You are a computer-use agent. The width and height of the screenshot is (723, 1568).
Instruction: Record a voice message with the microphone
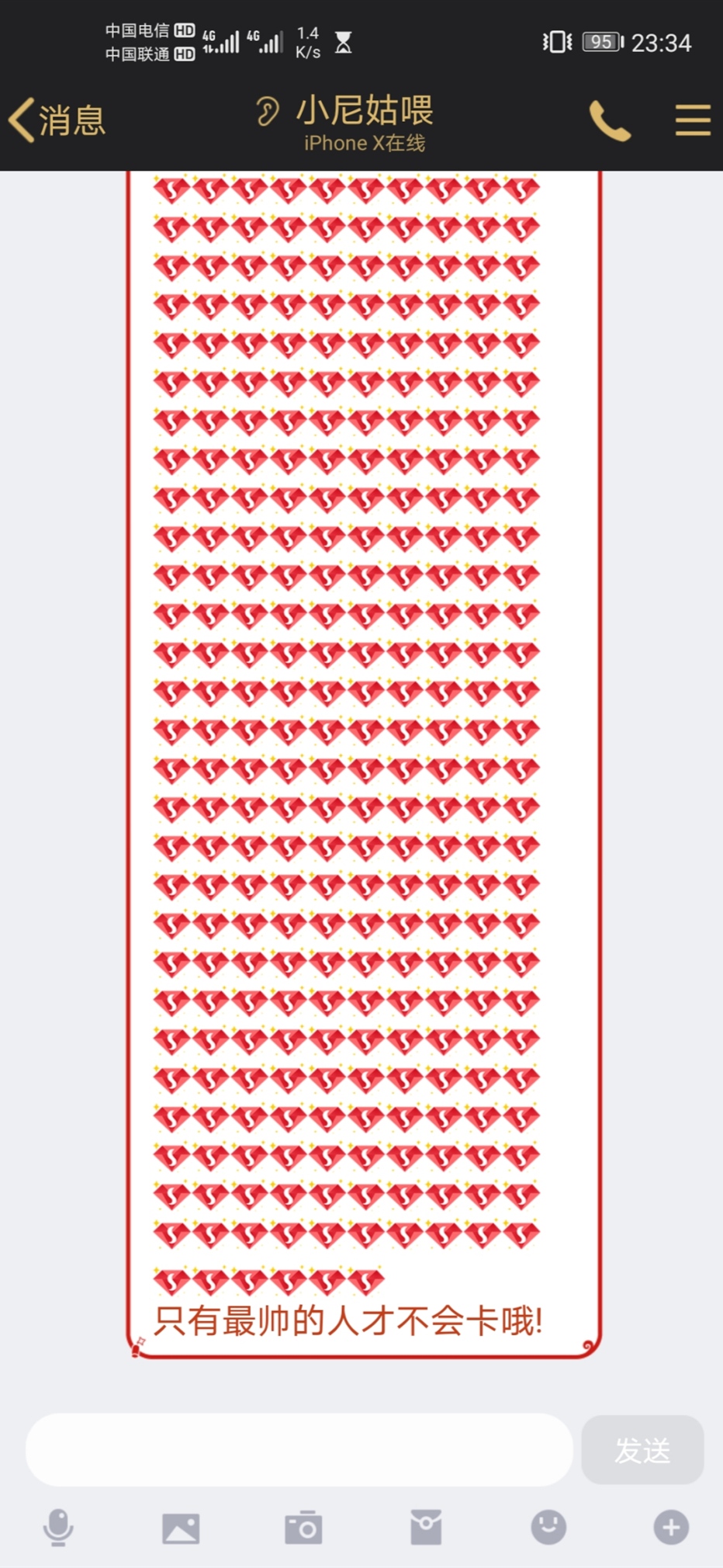tap(58, 1528)
